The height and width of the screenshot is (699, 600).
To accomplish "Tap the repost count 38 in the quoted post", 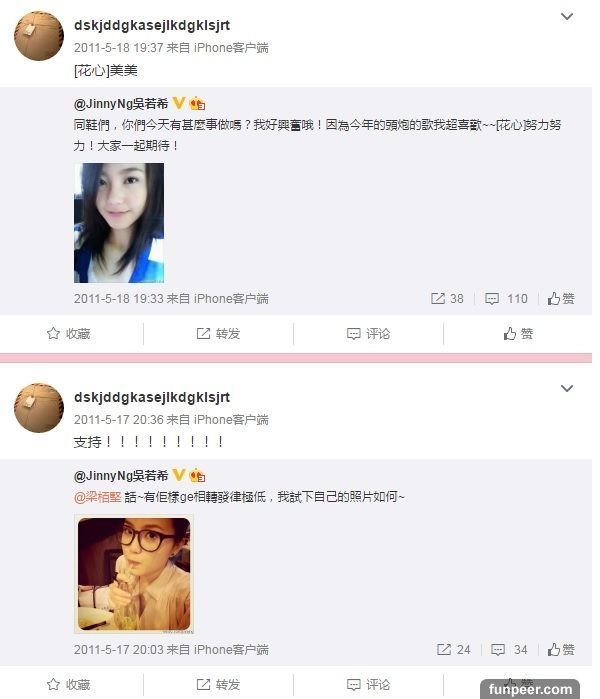I will pyautogui.click(x=447, y=298).
